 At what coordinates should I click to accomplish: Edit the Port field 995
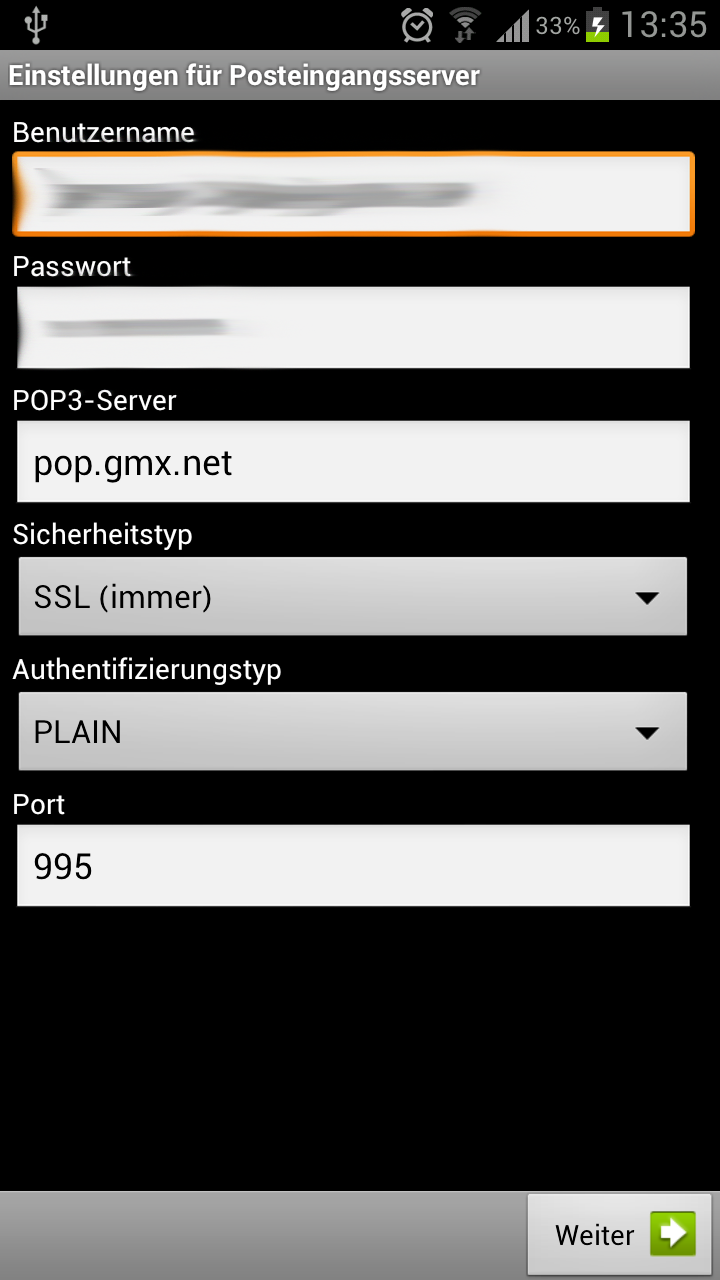(353, 865)
